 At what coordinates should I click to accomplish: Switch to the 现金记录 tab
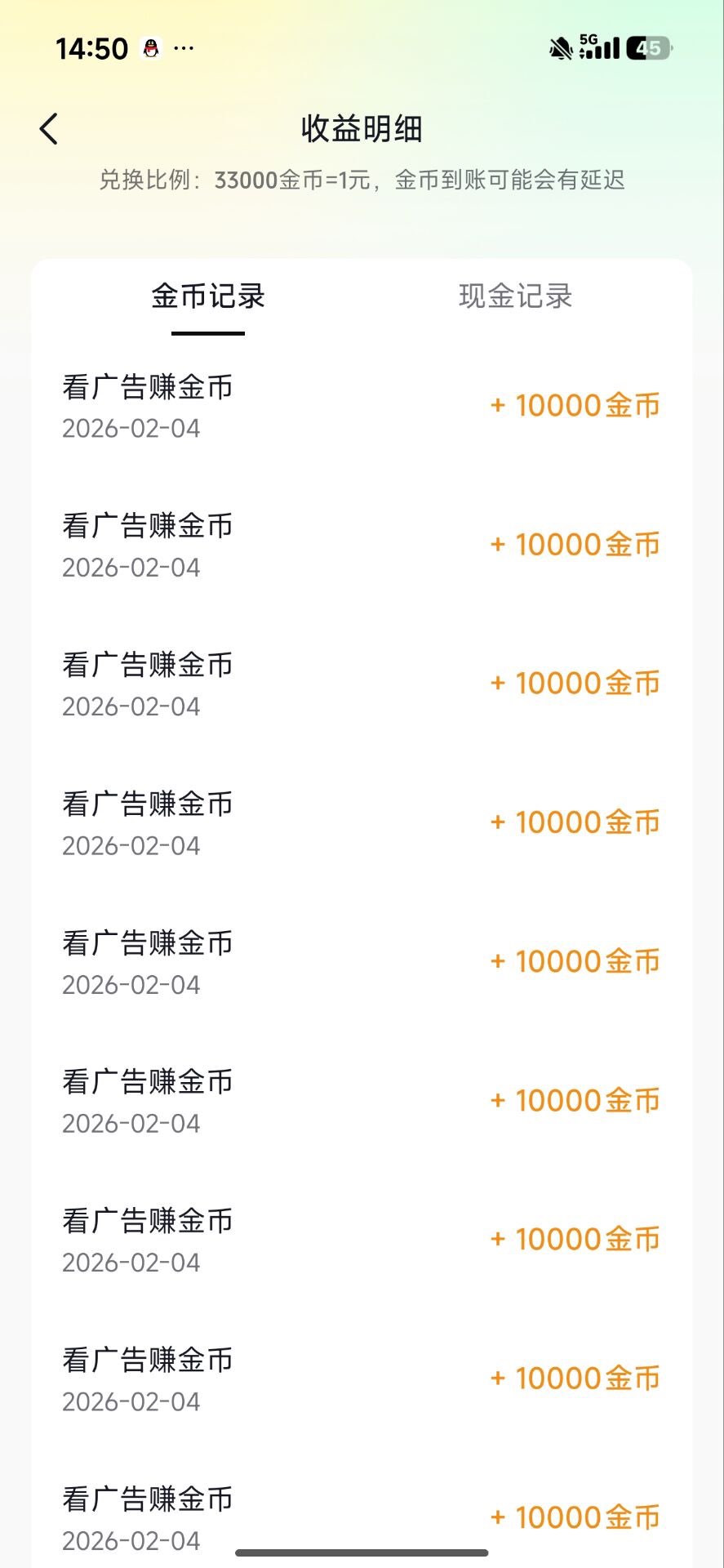(516, 296)
